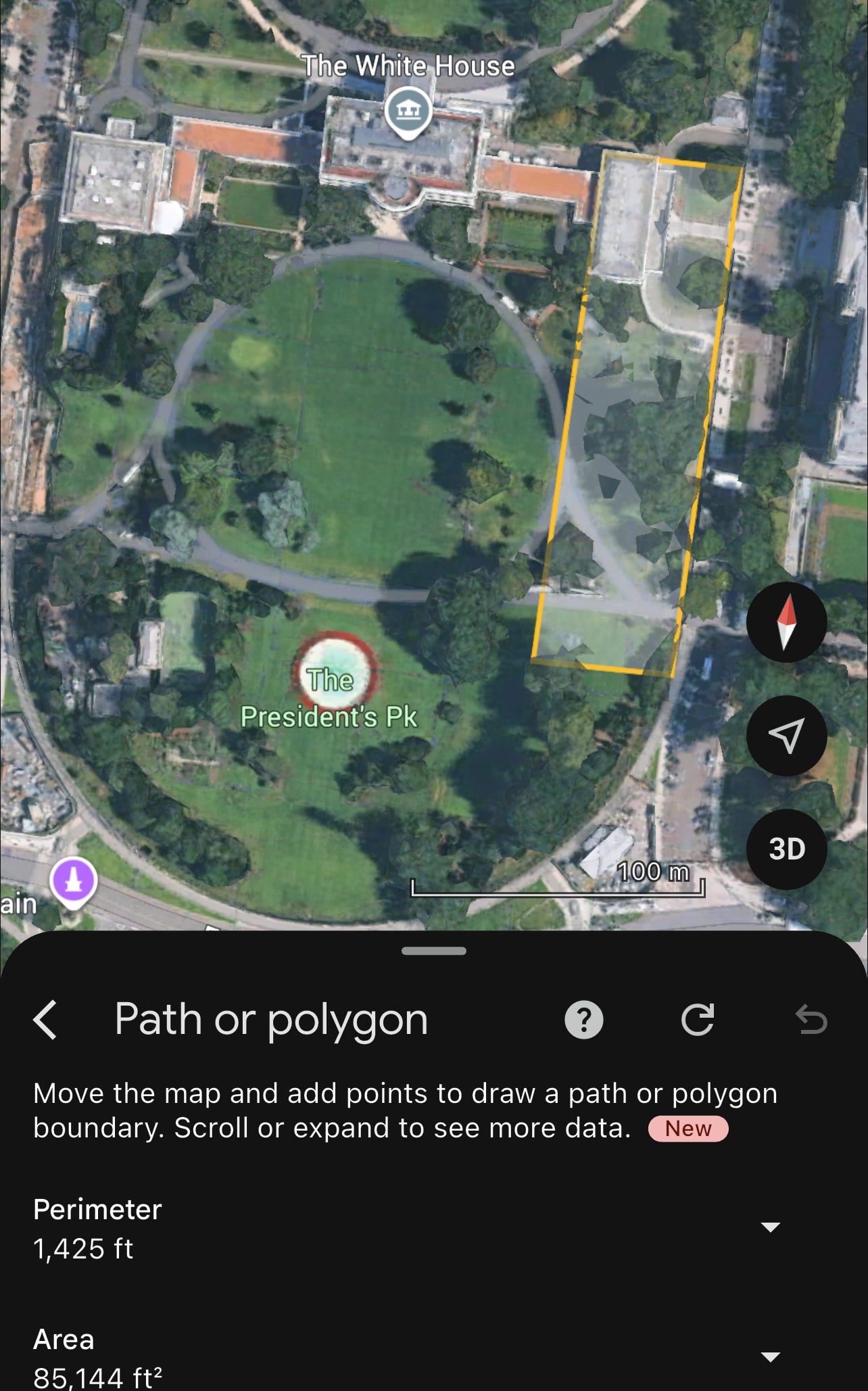
Task: Tap the compass to reset north
Action: (x=786, y=622)
